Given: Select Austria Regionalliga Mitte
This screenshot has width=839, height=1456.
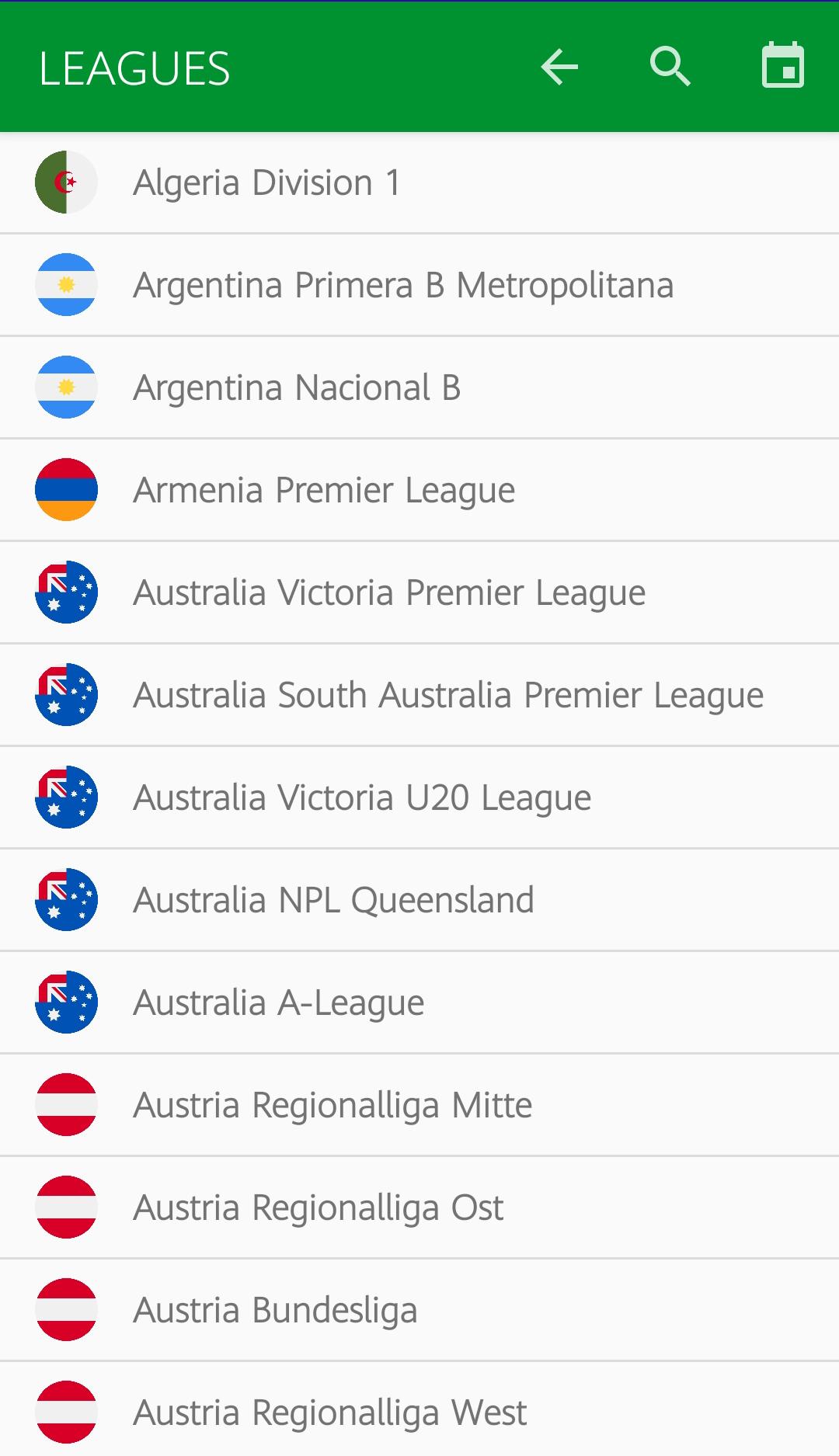Looking at the screenshot, I should [419, 1105].
